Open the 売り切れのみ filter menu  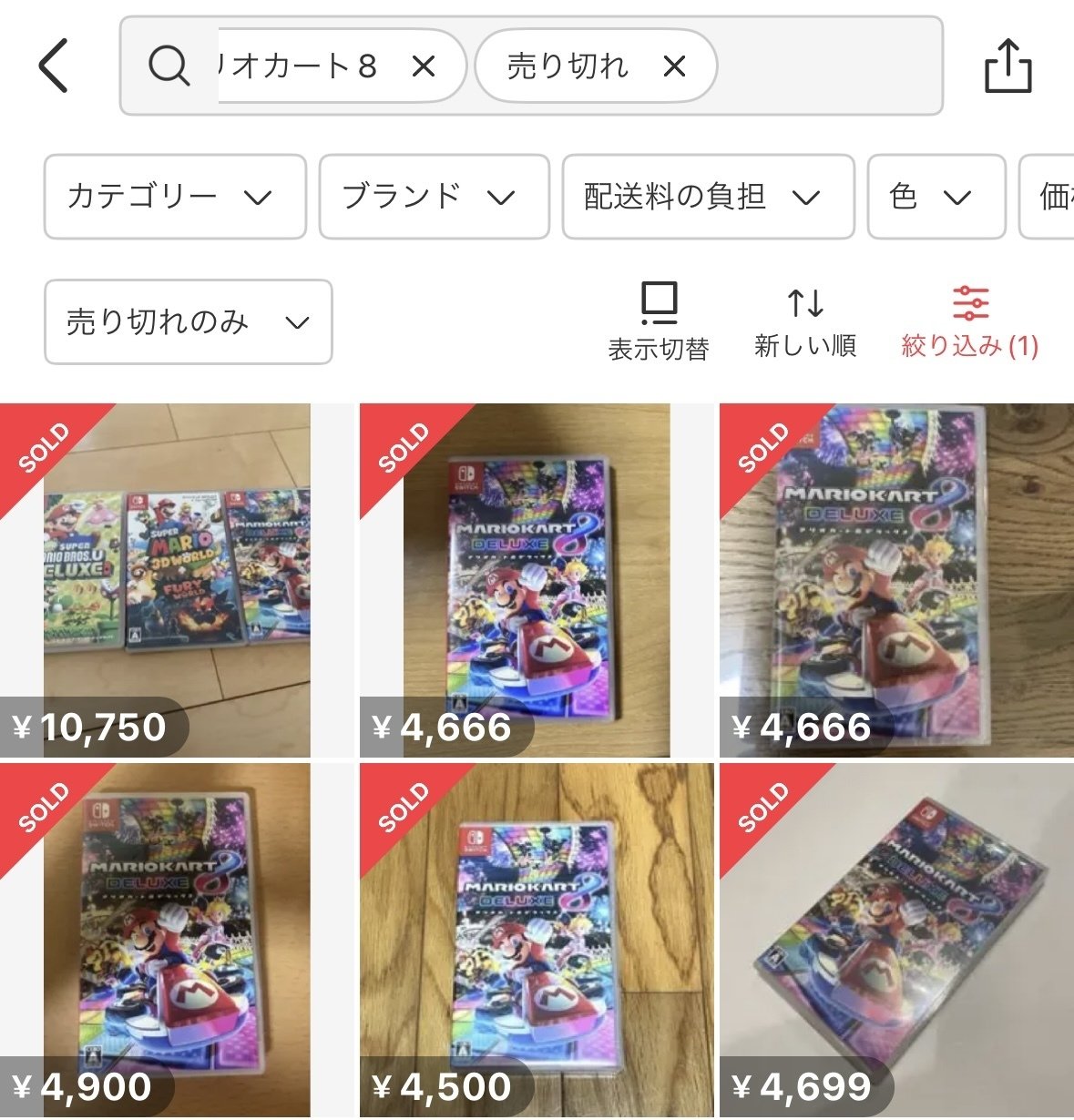click(187, 321)
